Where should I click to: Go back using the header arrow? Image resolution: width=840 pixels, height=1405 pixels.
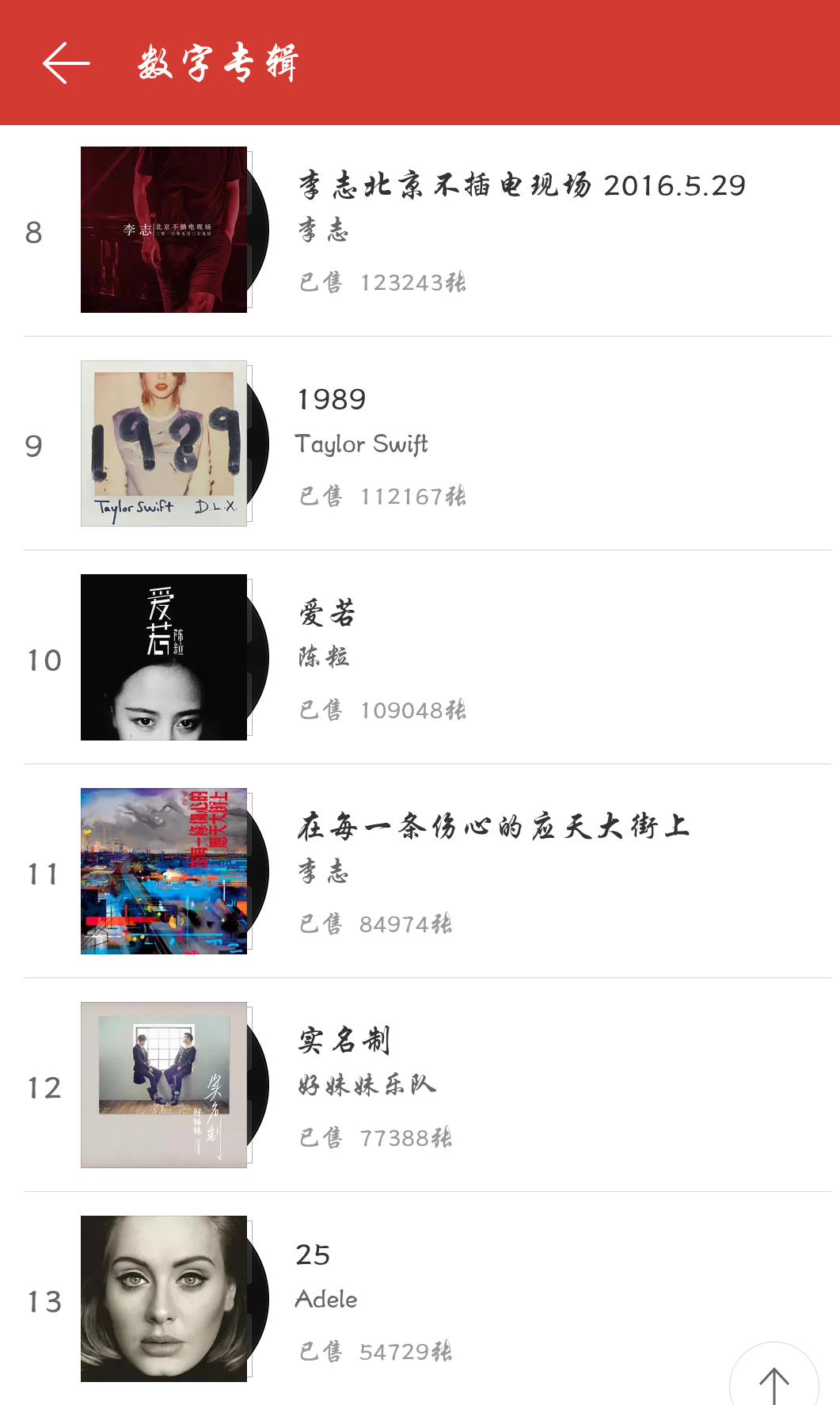pyautogui.click(x=66, y=63)
